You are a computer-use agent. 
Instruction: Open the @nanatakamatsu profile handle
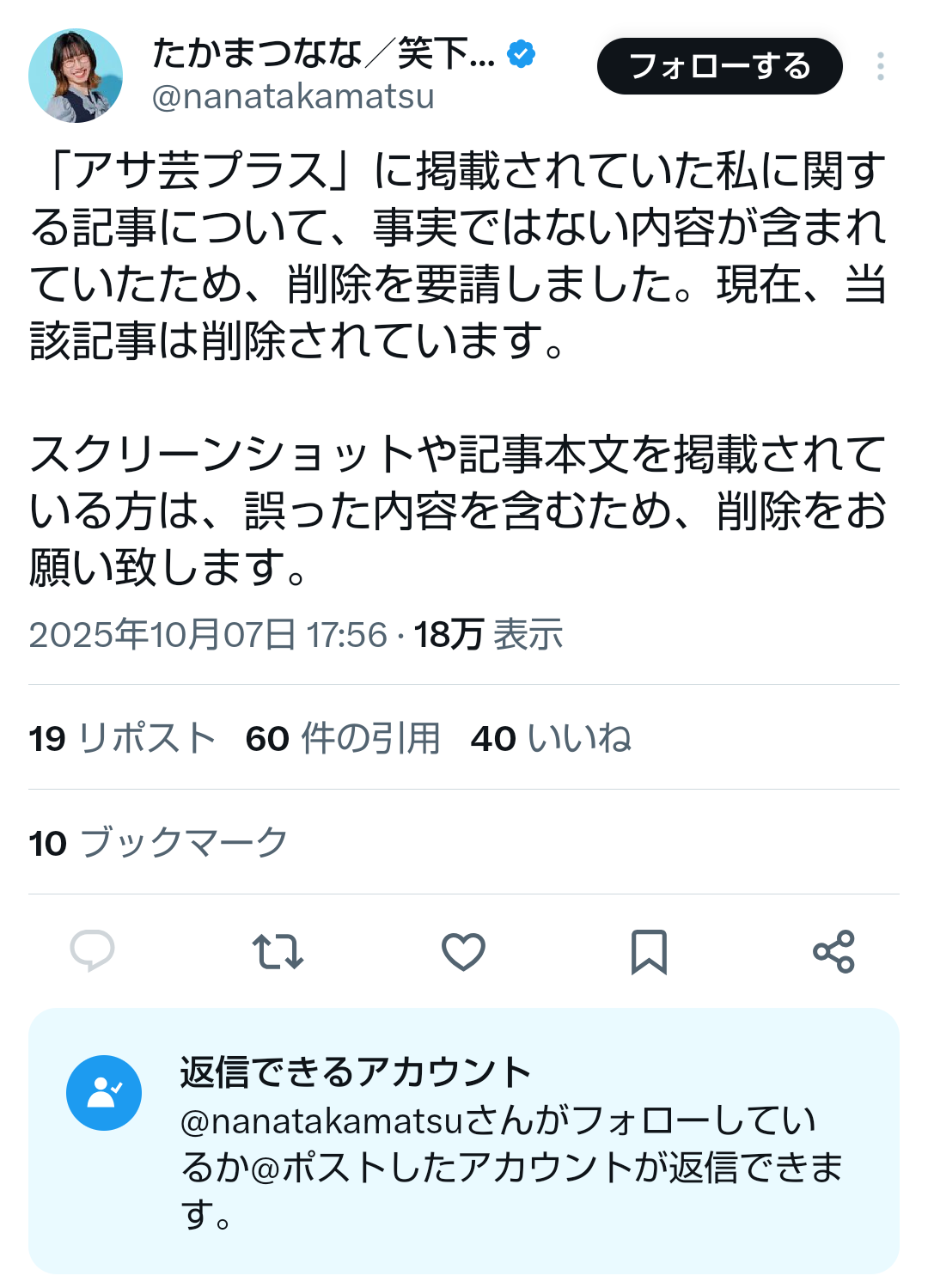point(293,96)
